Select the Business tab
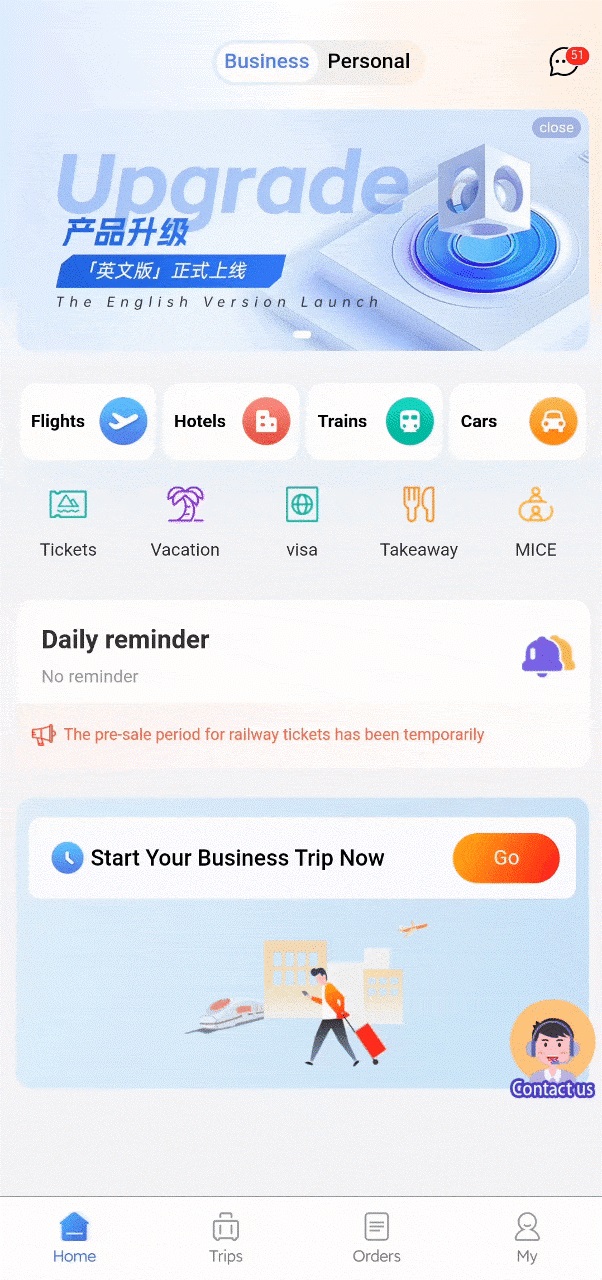602x1280 pixels. click(267, 62)
